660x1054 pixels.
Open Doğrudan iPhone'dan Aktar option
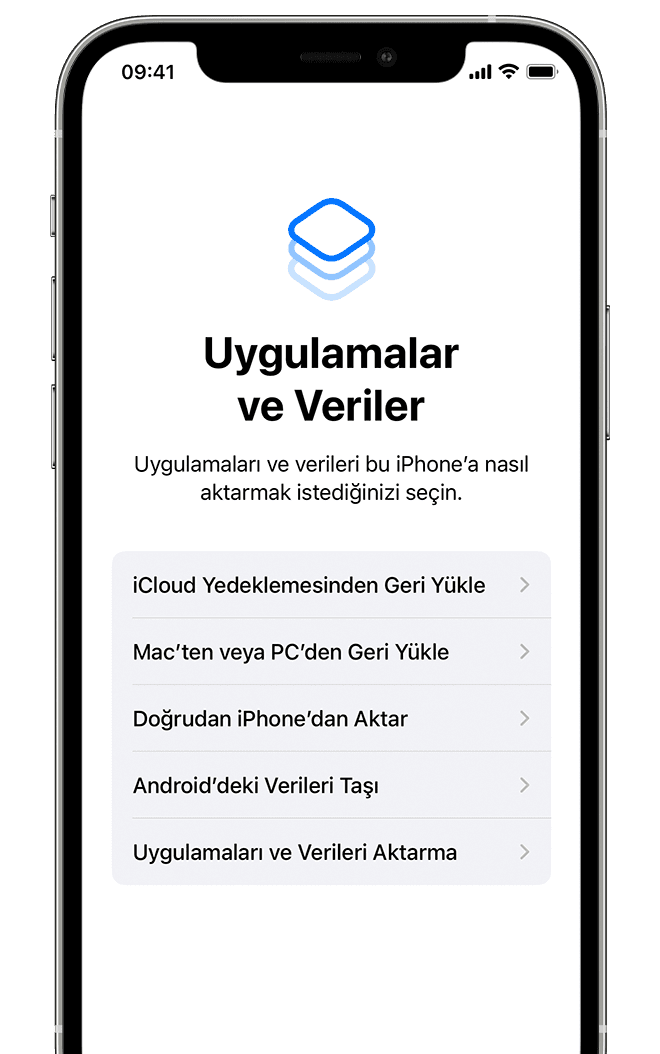point(330,719)
